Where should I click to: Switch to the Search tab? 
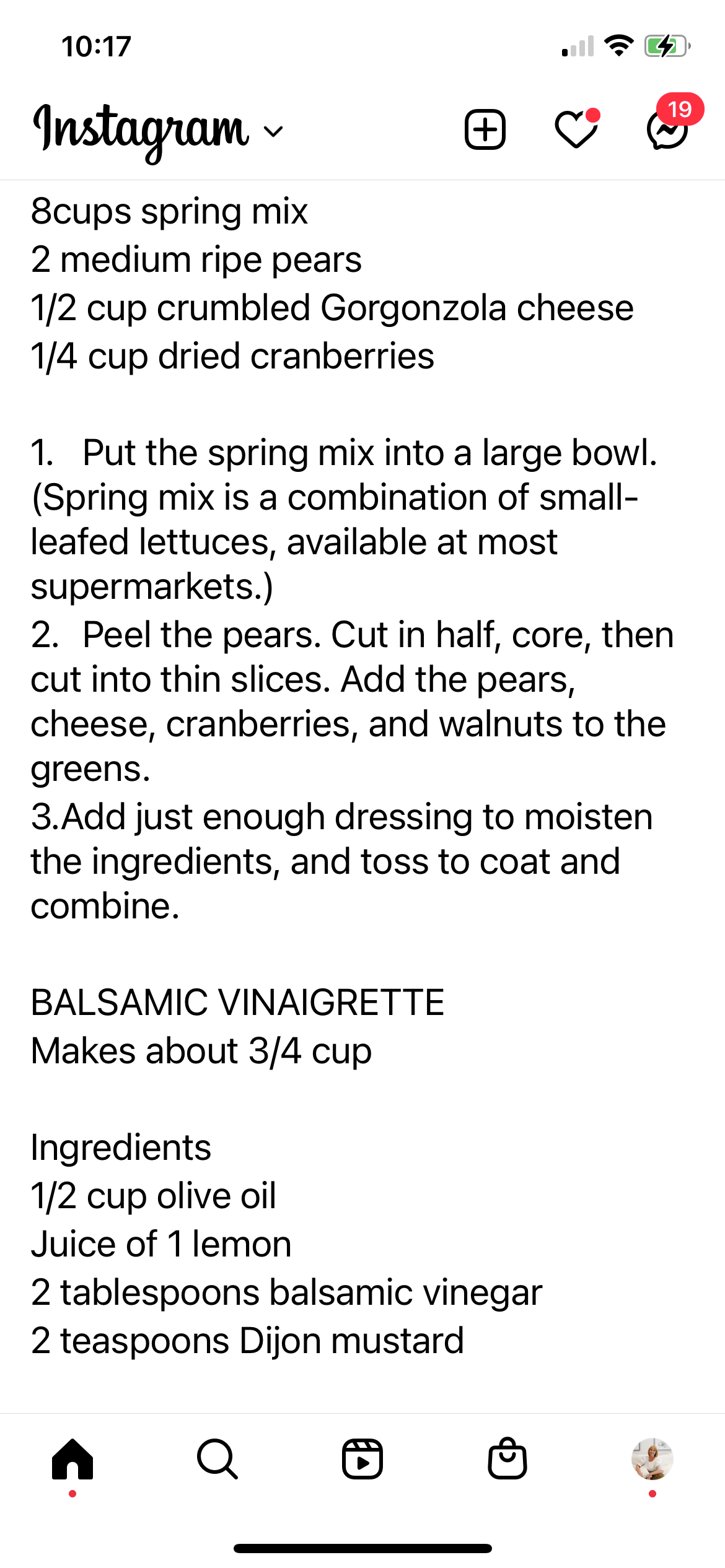coord(217,1459)
